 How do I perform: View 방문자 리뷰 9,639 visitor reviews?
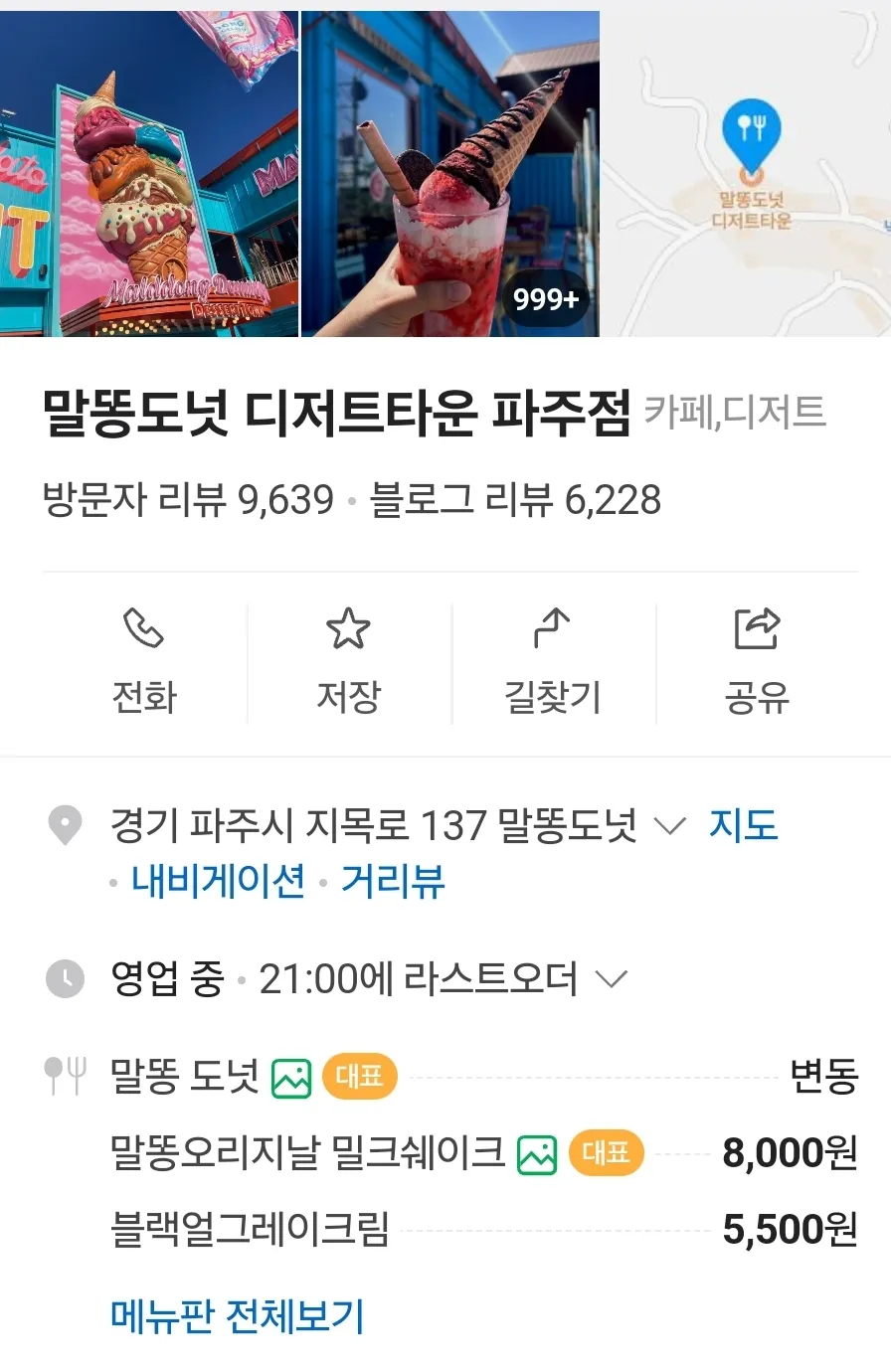click(189, 499)
